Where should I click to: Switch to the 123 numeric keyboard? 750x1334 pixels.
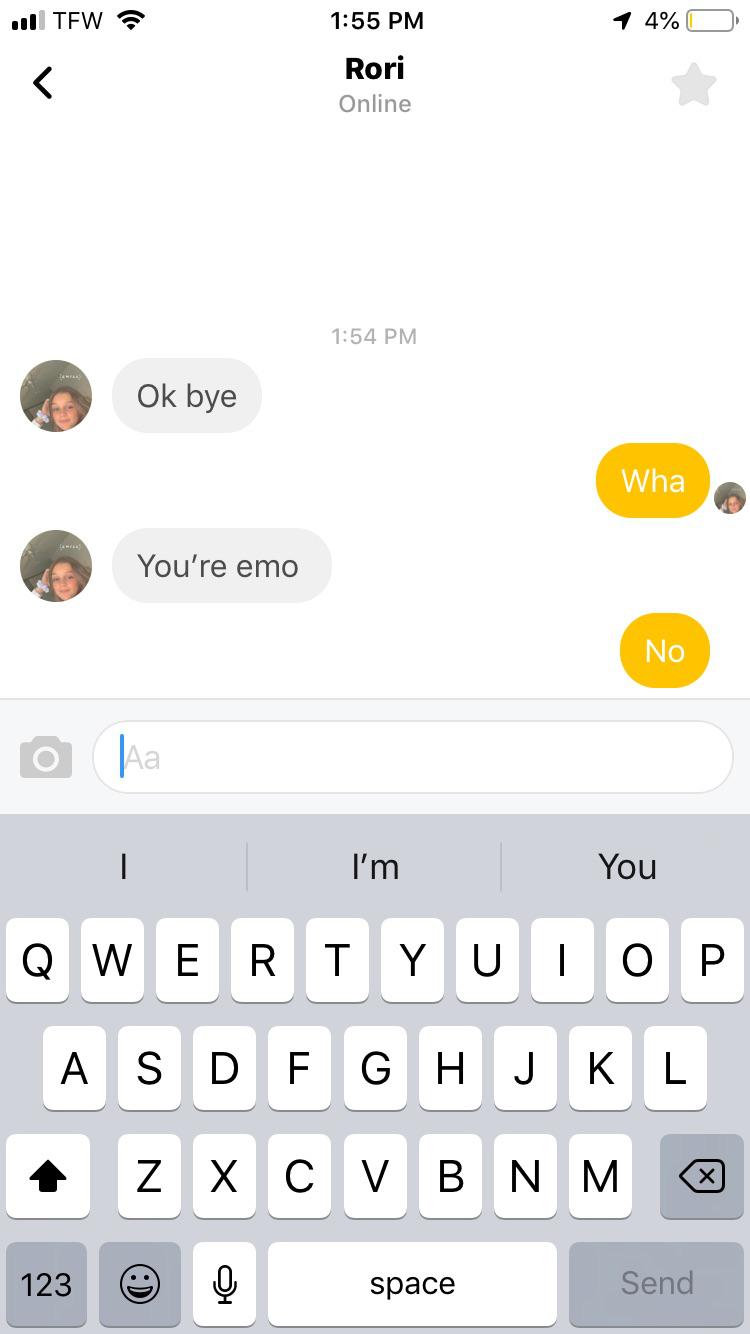46,1283
